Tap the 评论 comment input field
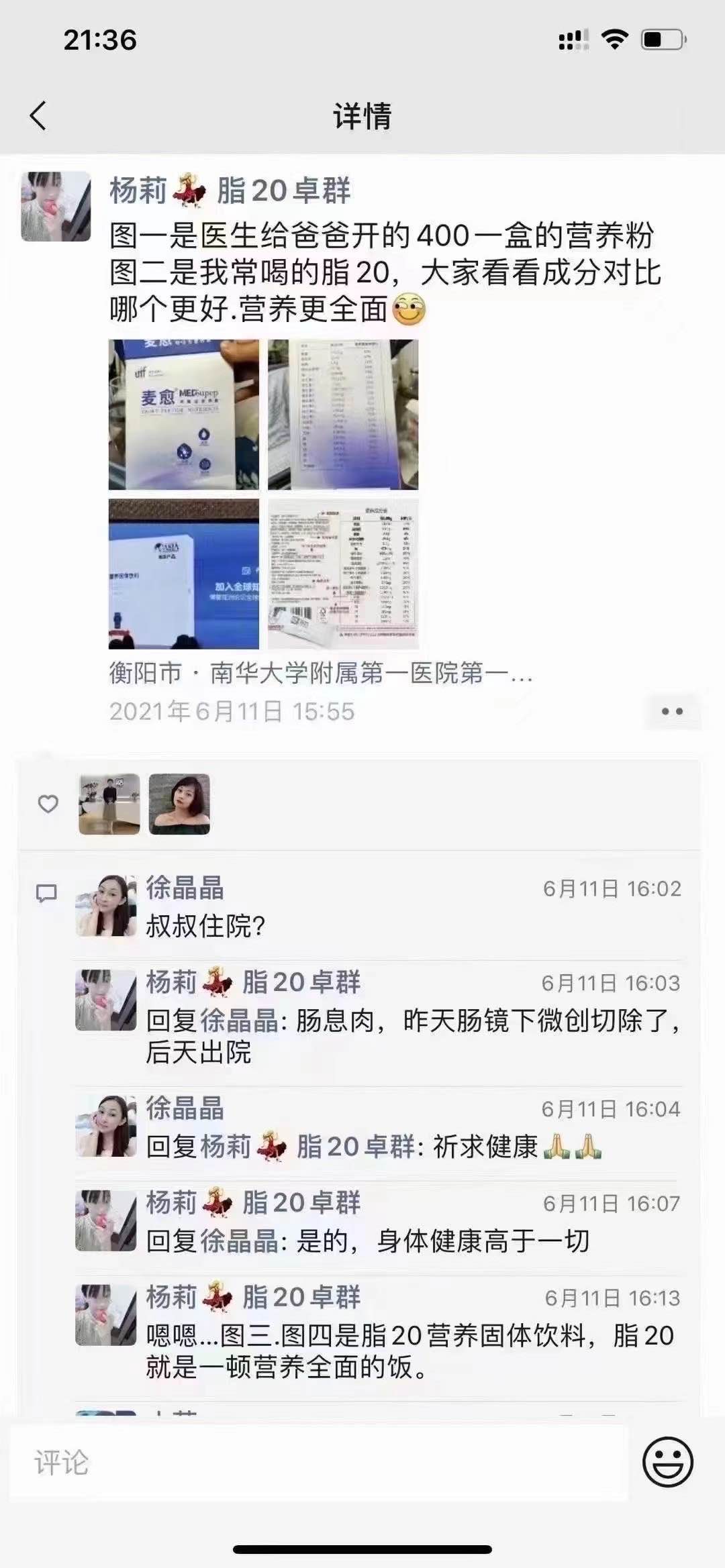The height and width of the screenshot is (1568, 725). tap(319, 1463)
